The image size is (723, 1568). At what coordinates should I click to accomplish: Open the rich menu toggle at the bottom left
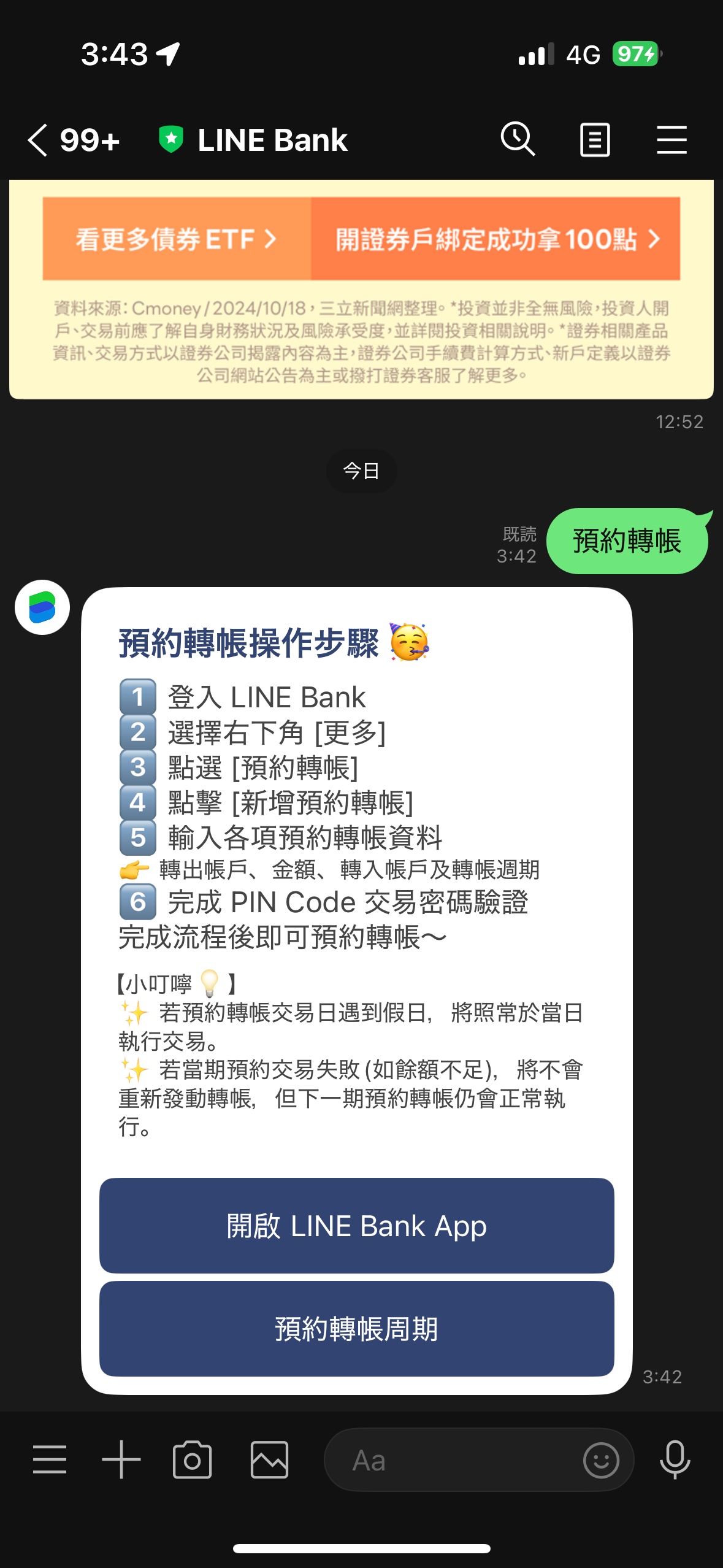click(x=50, y=1459)
